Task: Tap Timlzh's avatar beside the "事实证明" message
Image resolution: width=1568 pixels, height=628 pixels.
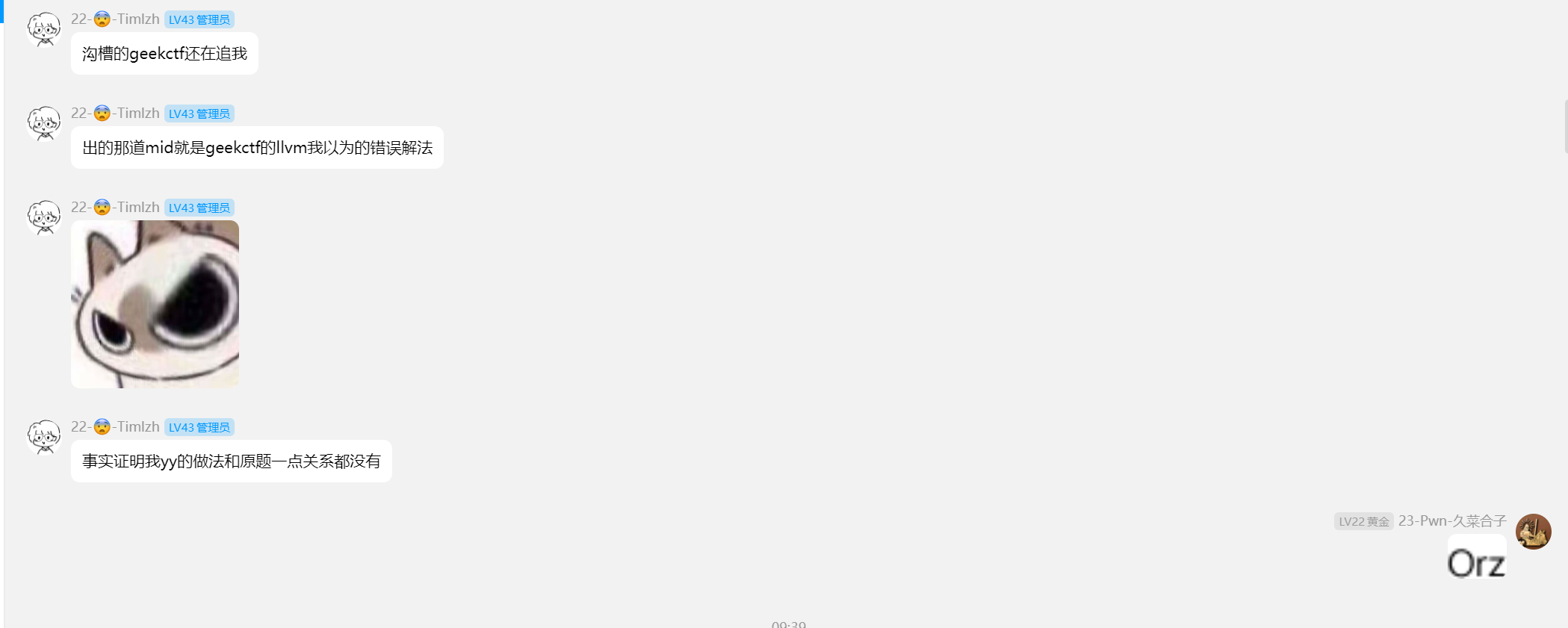Action: click(x=44, y=437)
